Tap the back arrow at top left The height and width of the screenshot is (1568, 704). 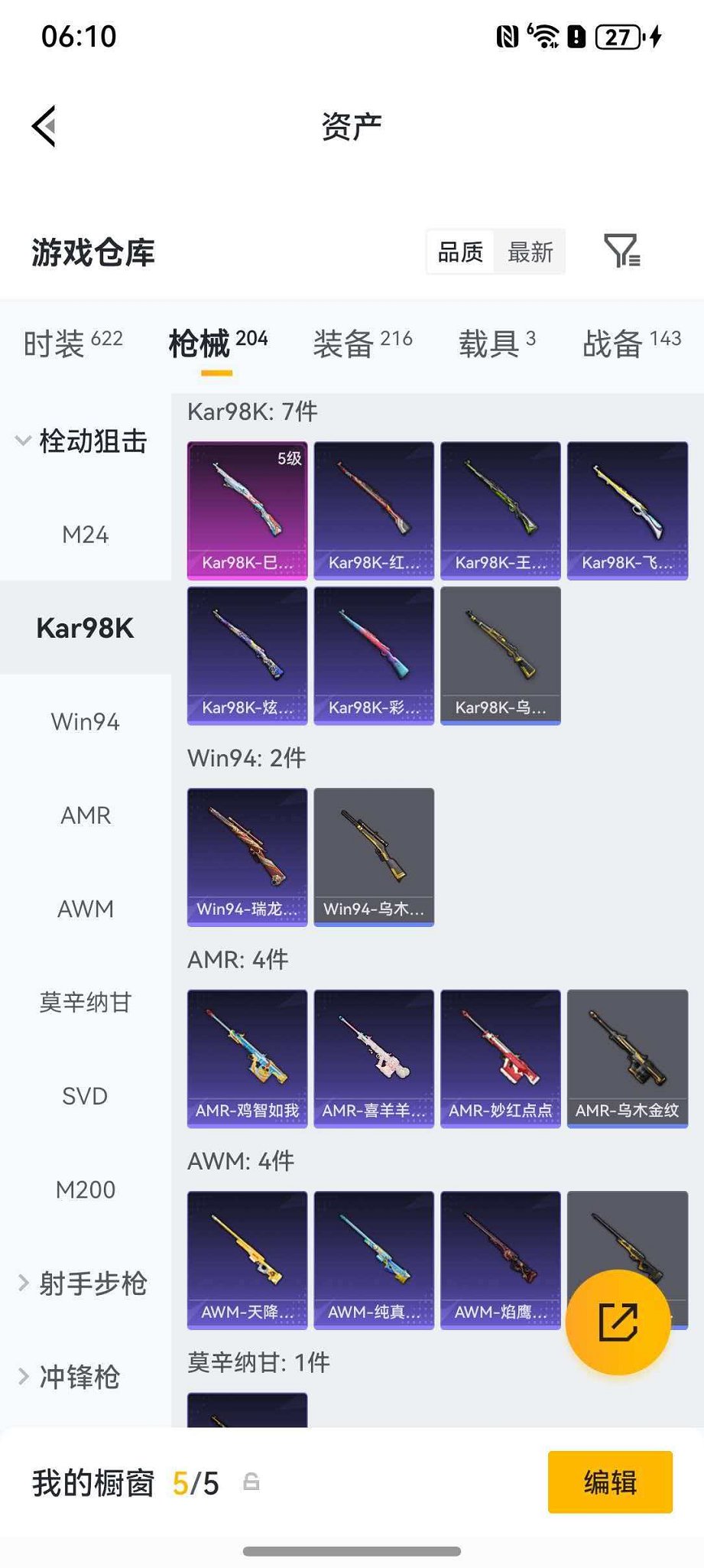point(44,126)
